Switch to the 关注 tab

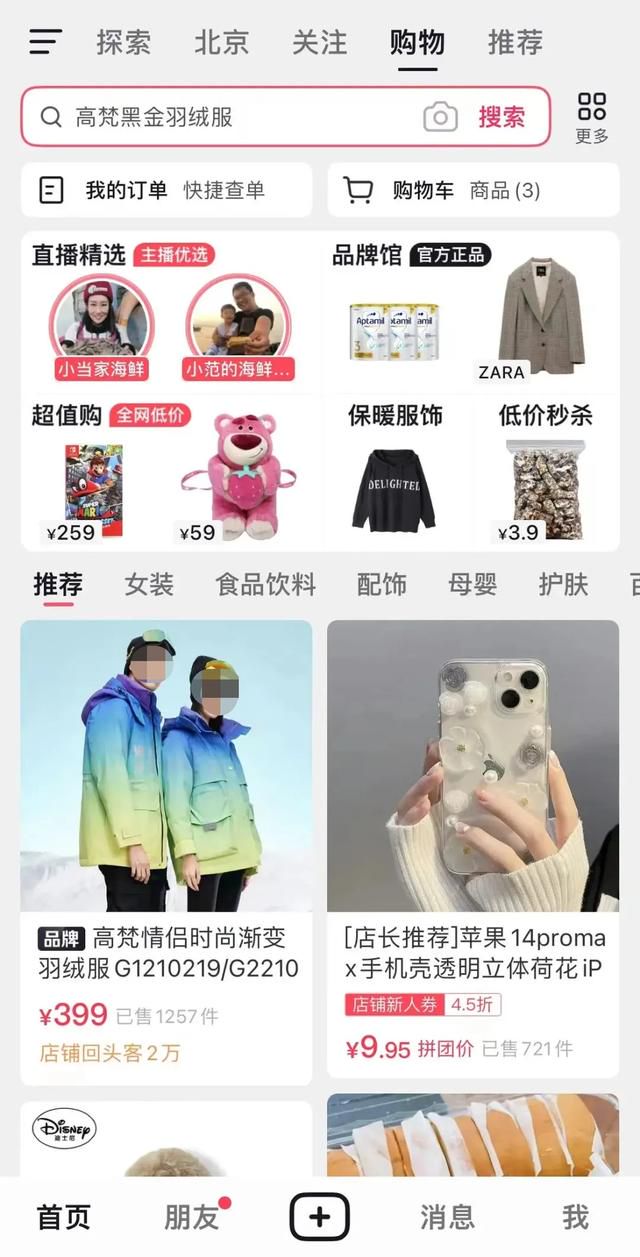(319, 42)
